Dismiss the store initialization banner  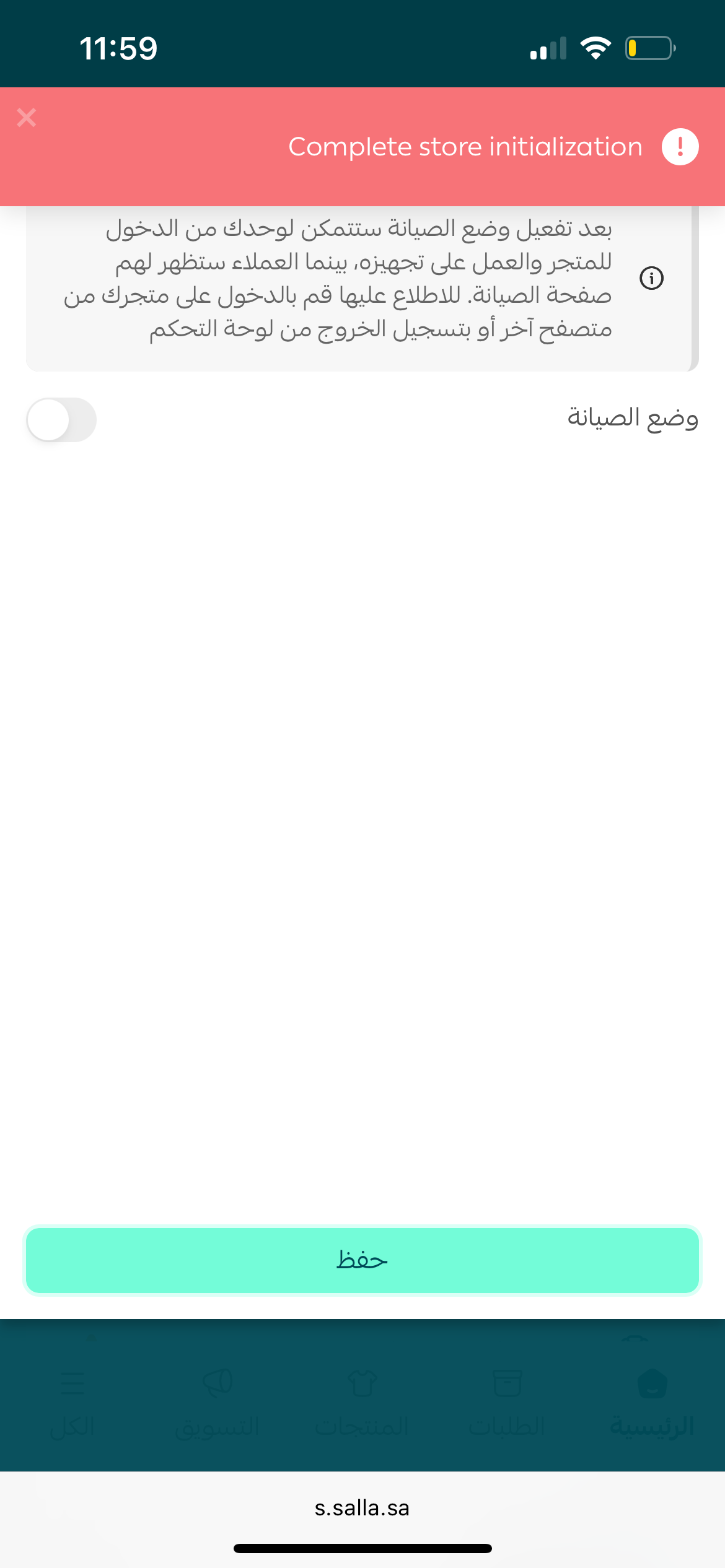[27, 118]
